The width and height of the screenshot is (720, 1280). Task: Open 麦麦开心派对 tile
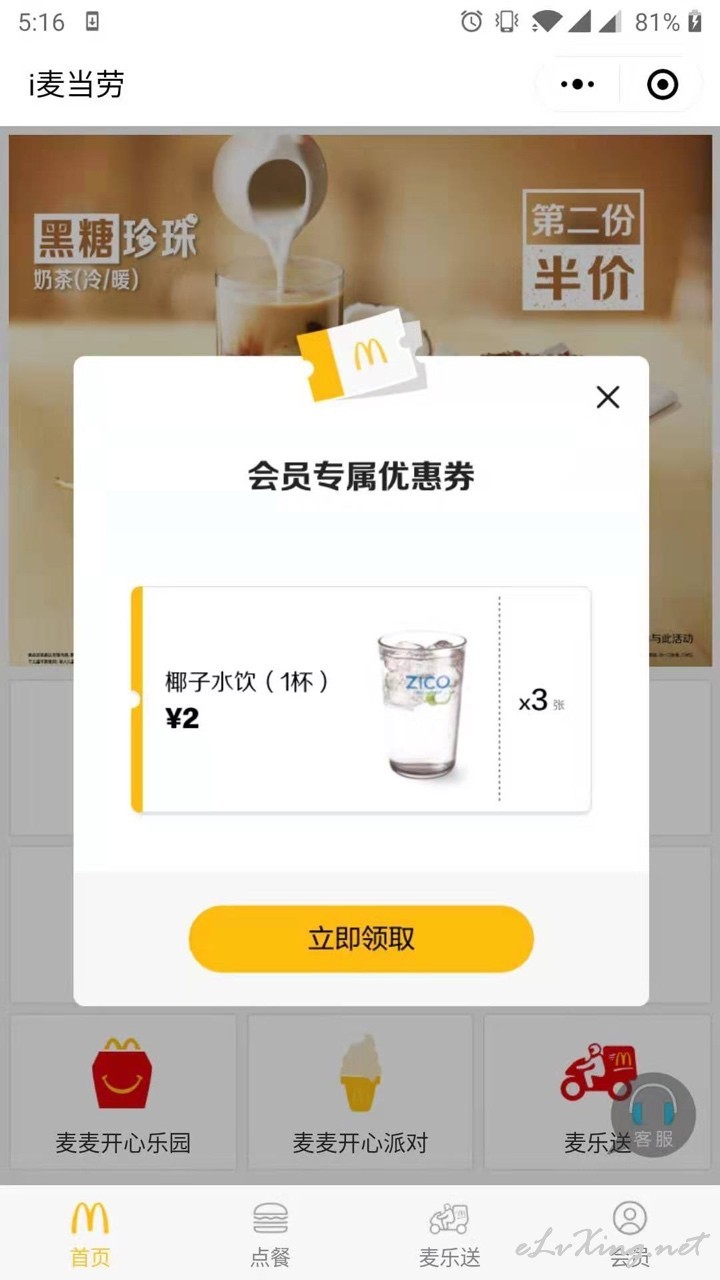[360, 1092]
